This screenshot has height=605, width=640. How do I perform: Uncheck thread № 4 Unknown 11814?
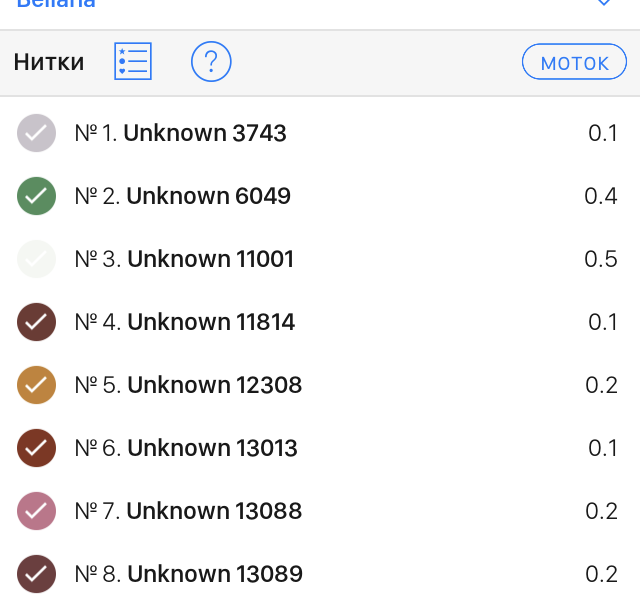pos(36,322)
